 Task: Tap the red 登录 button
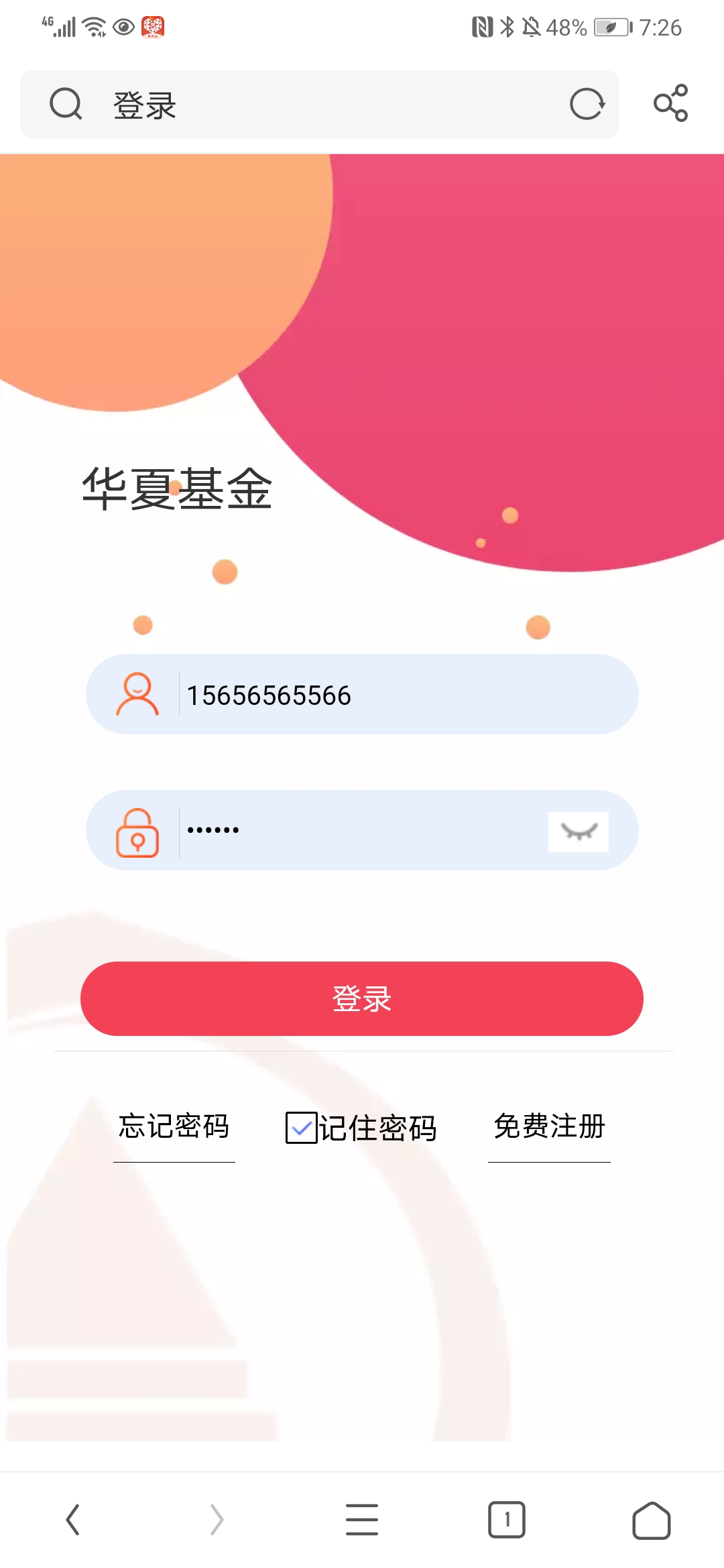point(362,998)
